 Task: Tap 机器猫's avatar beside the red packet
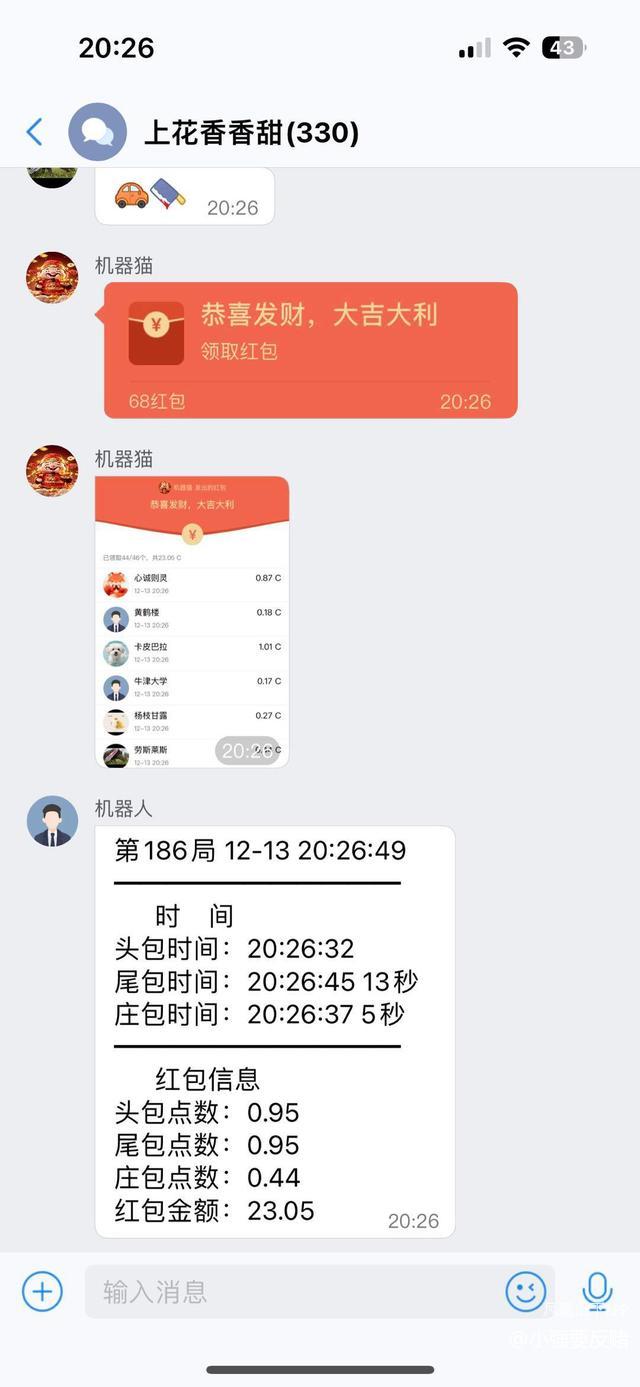tap(52, 277)
